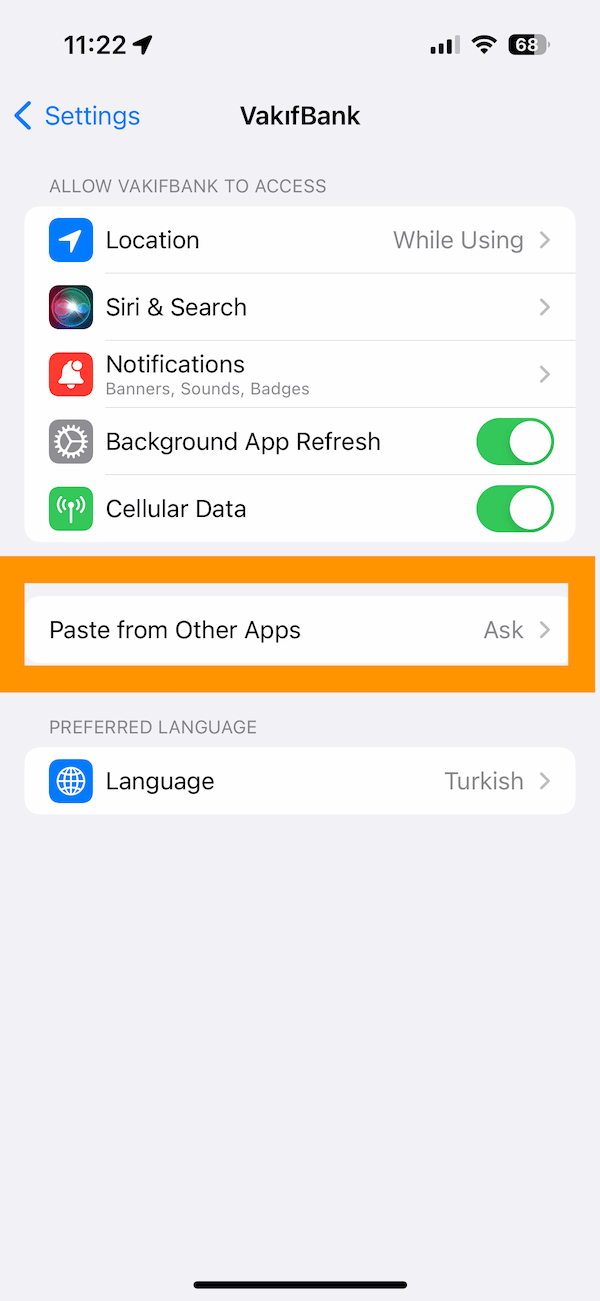Disable Background App Refresh
600x1301 pixels.
[x=515, y=442]
